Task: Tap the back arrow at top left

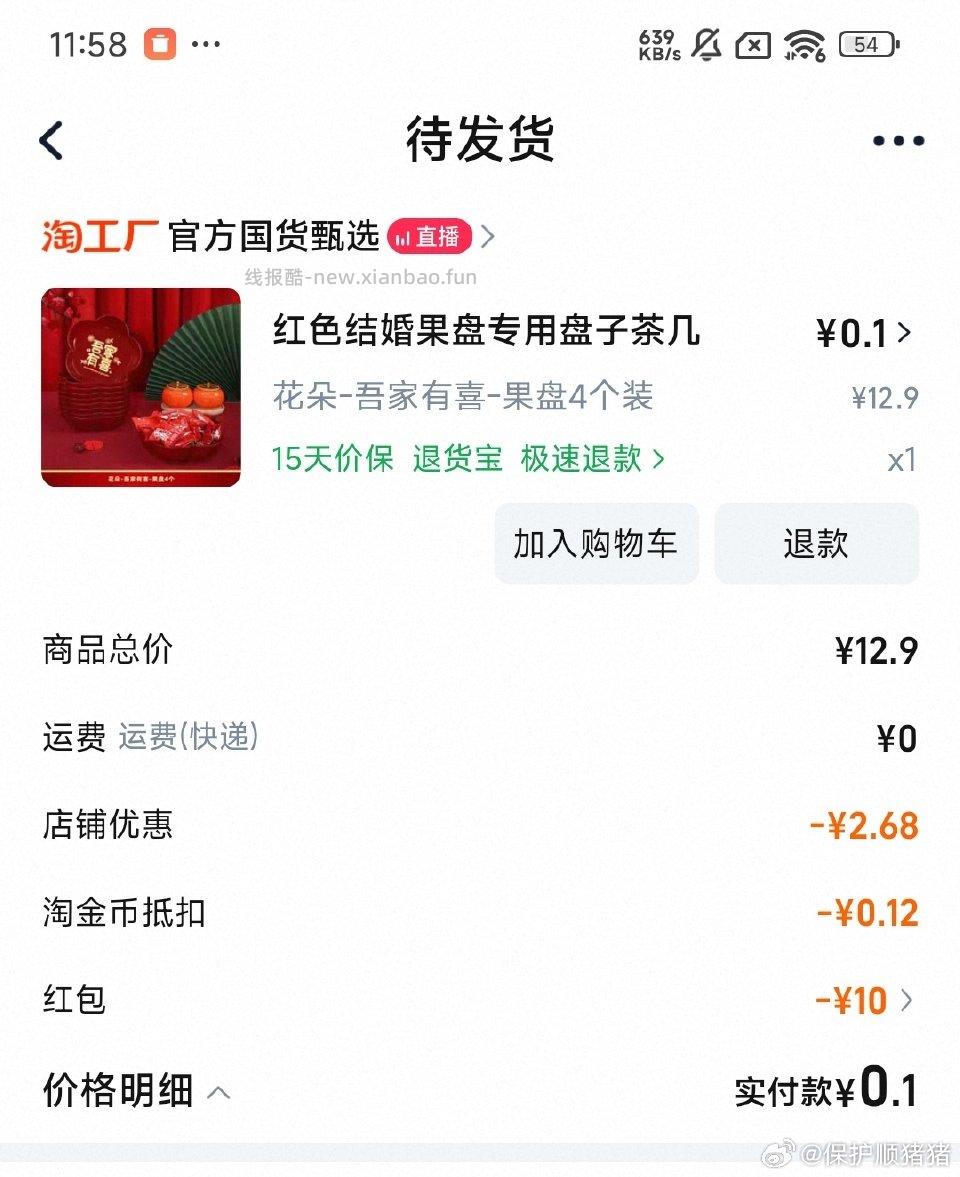Action: point(52,140)
